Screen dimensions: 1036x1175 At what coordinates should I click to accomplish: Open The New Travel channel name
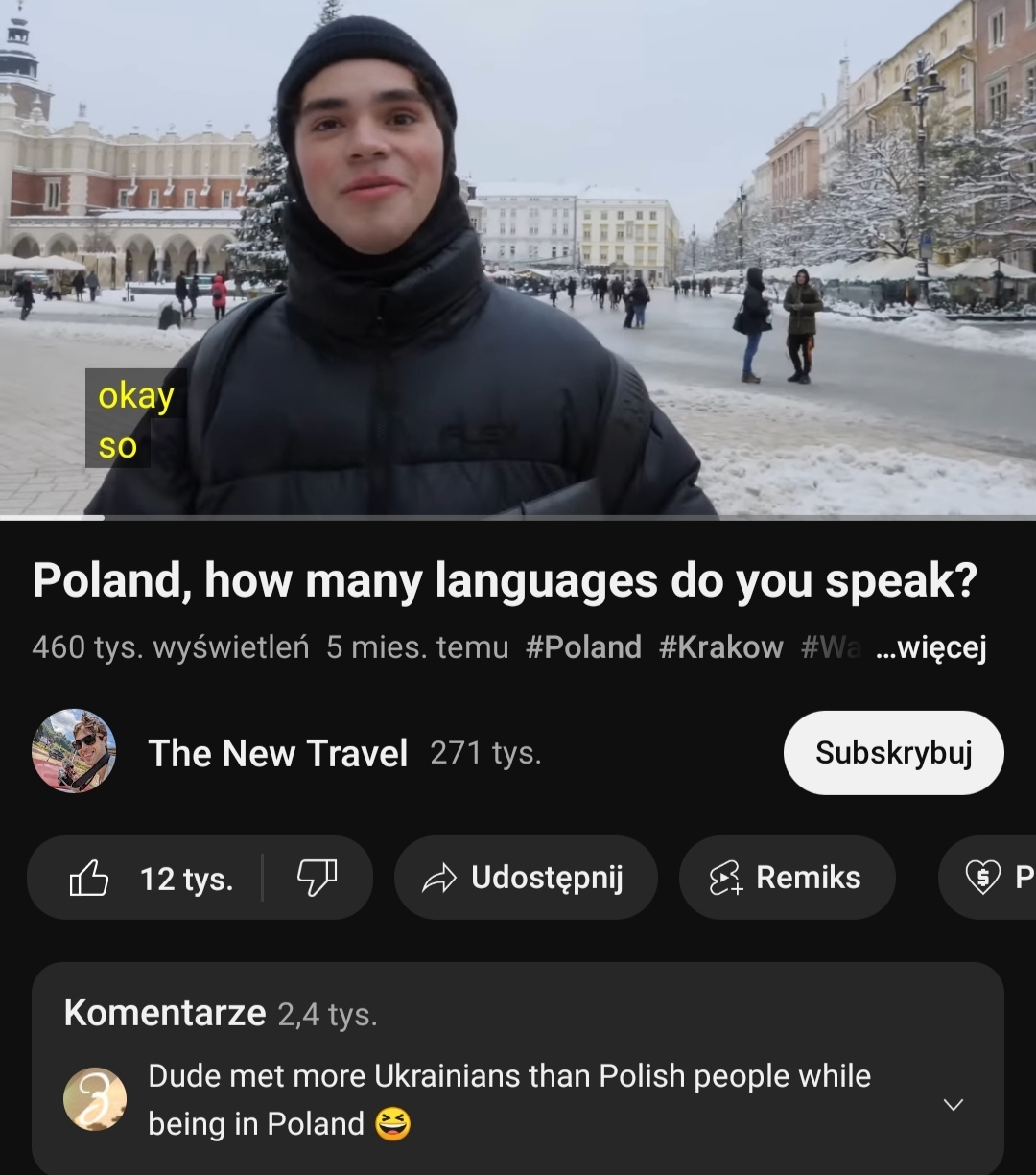[277, 754]
